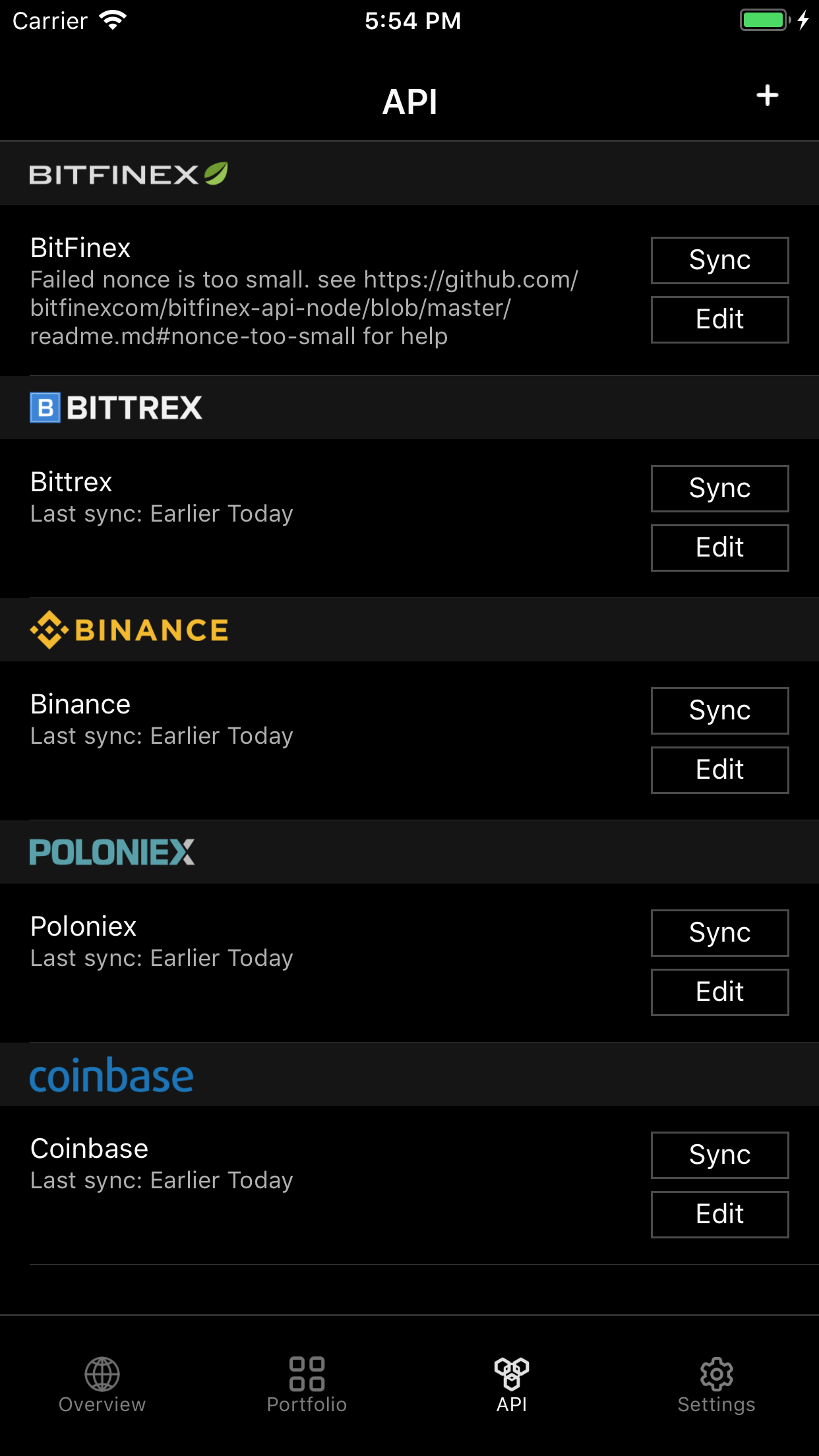Sync the Binance account

click(x=719, y=711)
